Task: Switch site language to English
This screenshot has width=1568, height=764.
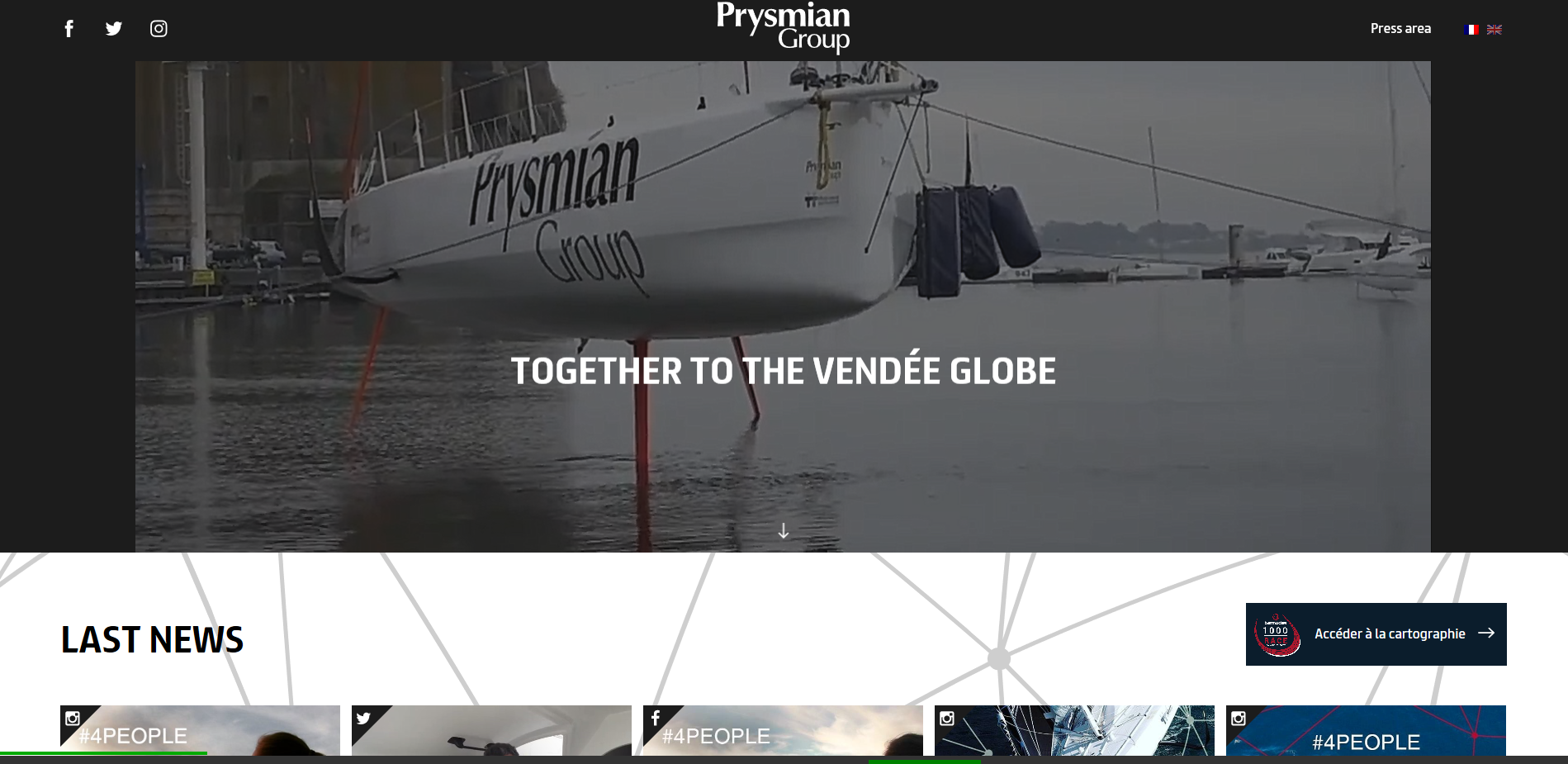Action: tap(1495, 30)
